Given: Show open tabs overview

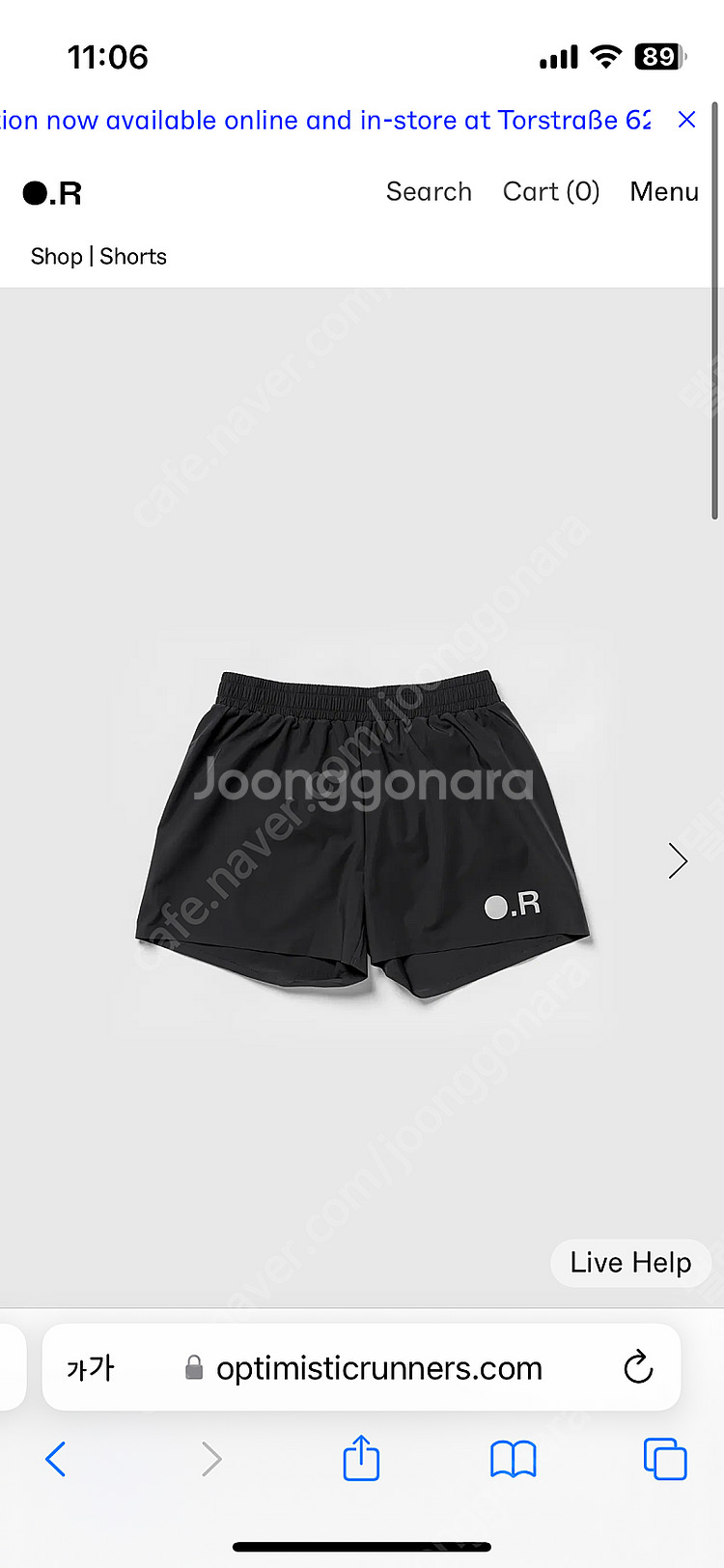Looking at the screenshot, I should coord(664,1458).
